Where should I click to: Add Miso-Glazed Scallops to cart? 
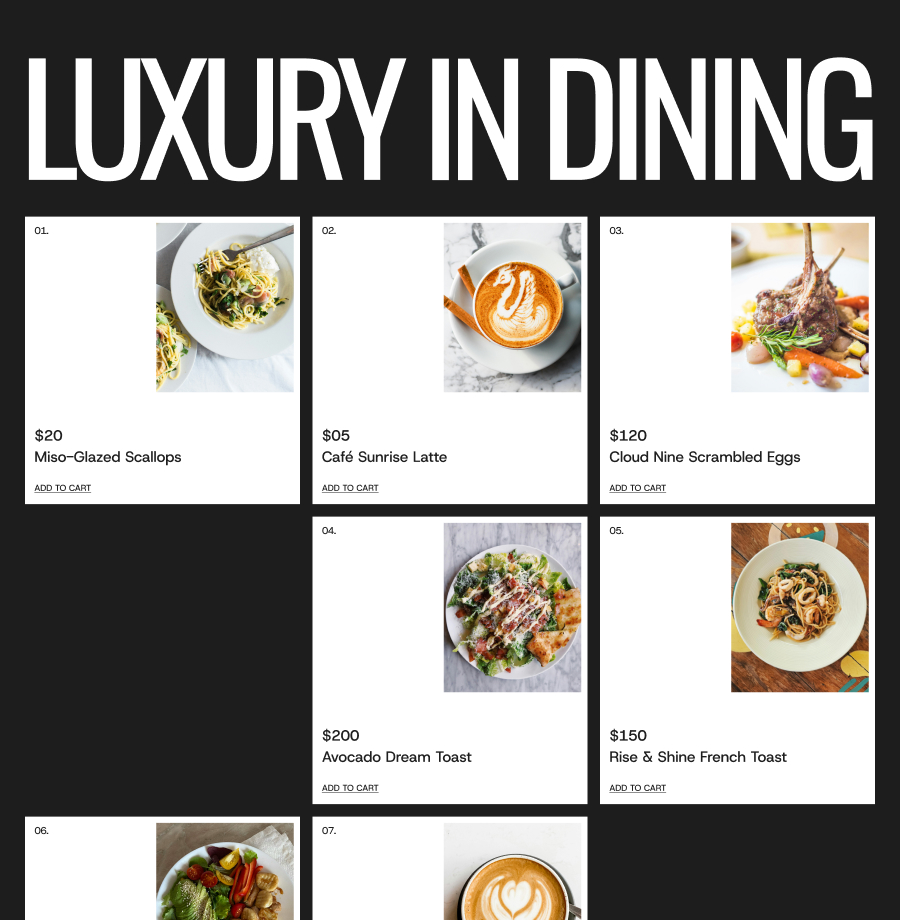pyautogui.click(x=62, y=488)
